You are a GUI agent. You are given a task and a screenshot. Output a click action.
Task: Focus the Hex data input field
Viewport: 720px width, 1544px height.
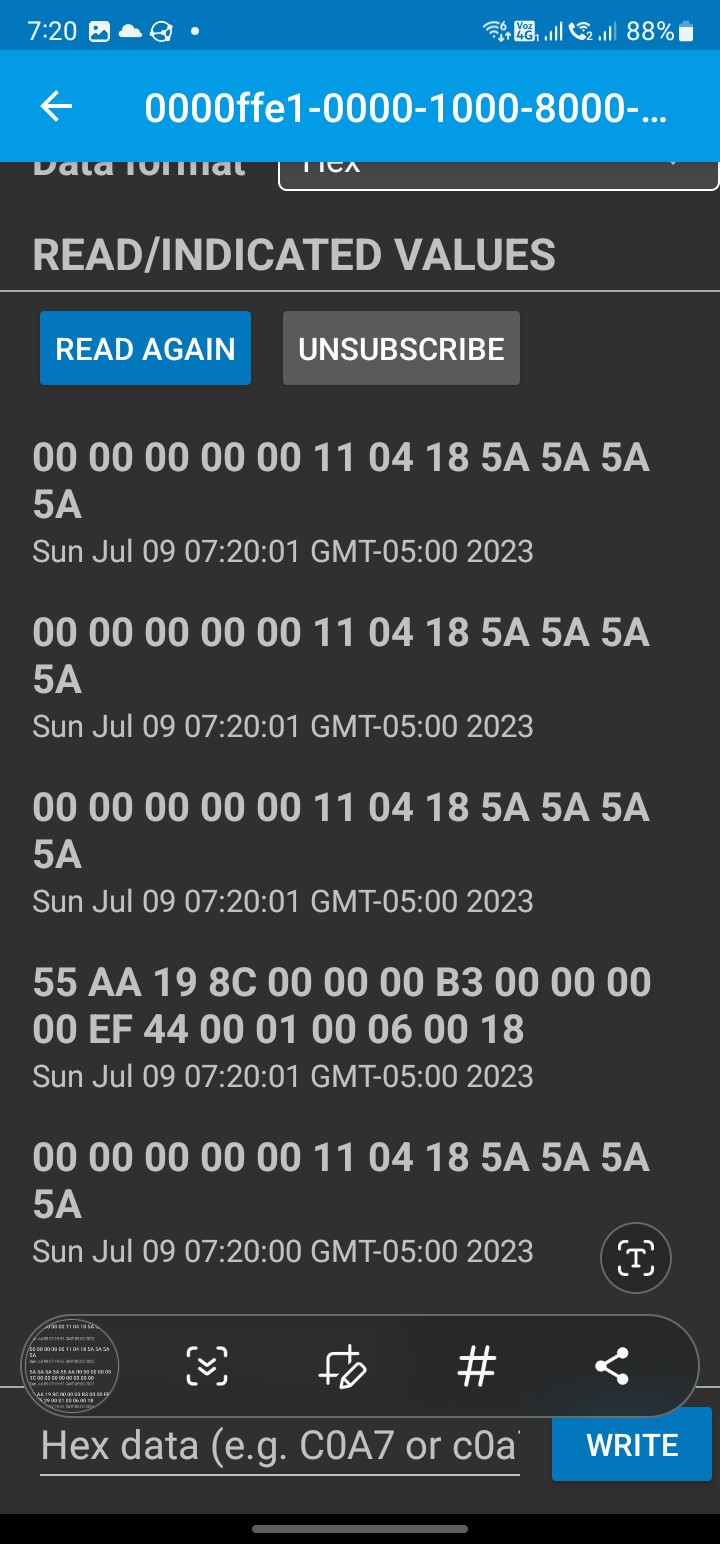(280, 1445)
